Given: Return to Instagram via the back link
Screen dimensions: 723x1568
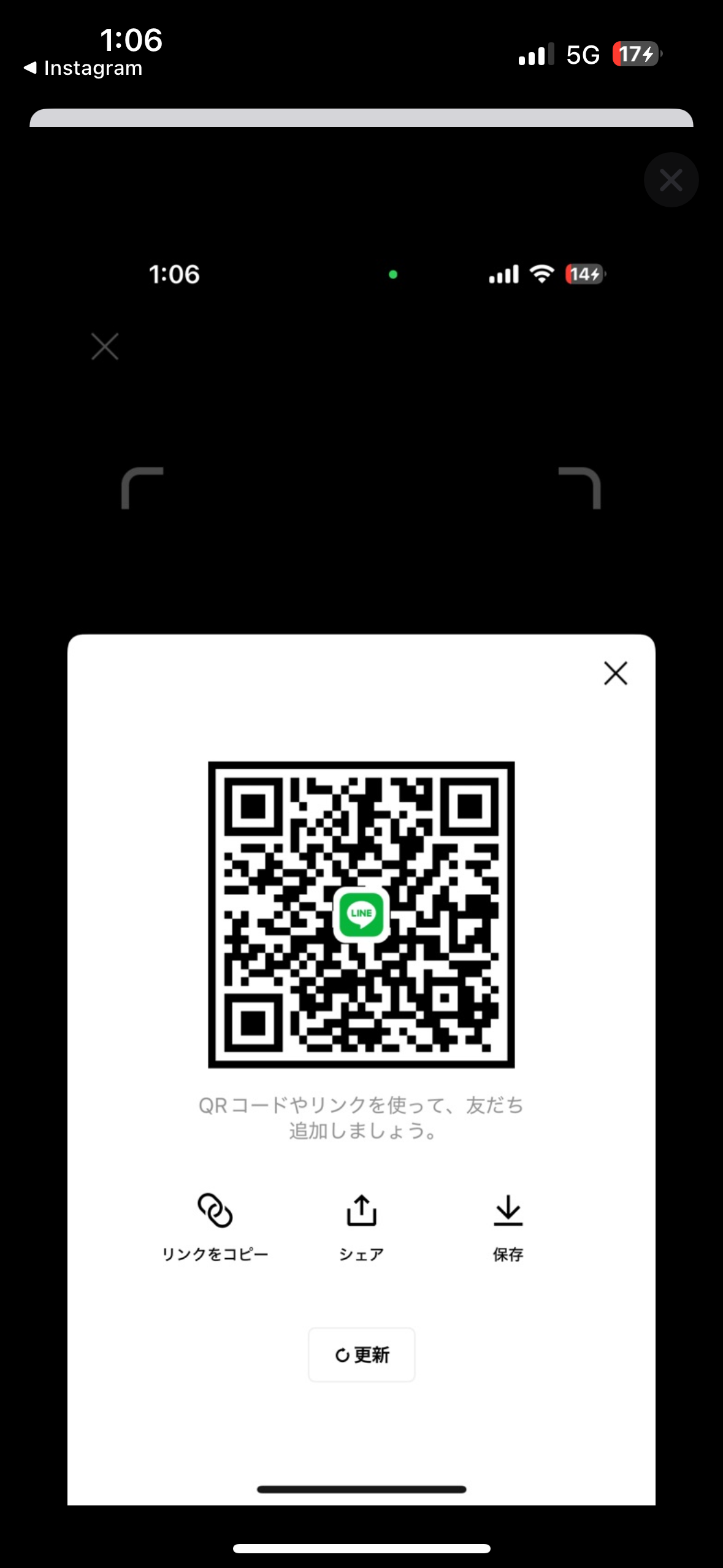Looking at the screenshot, I should 83,68.
